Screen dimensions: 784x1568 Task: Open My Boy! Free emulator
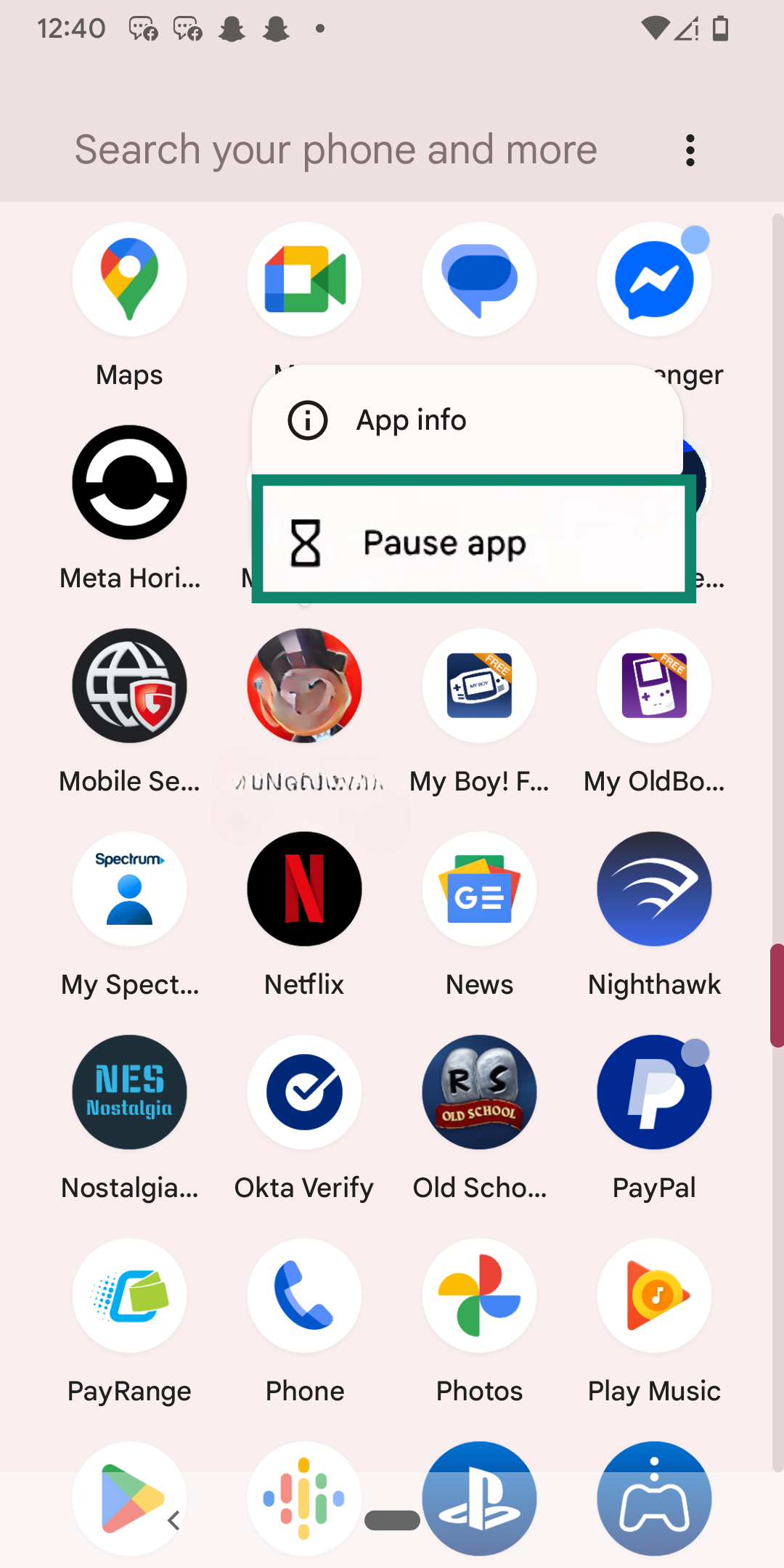tap(479, 686)
